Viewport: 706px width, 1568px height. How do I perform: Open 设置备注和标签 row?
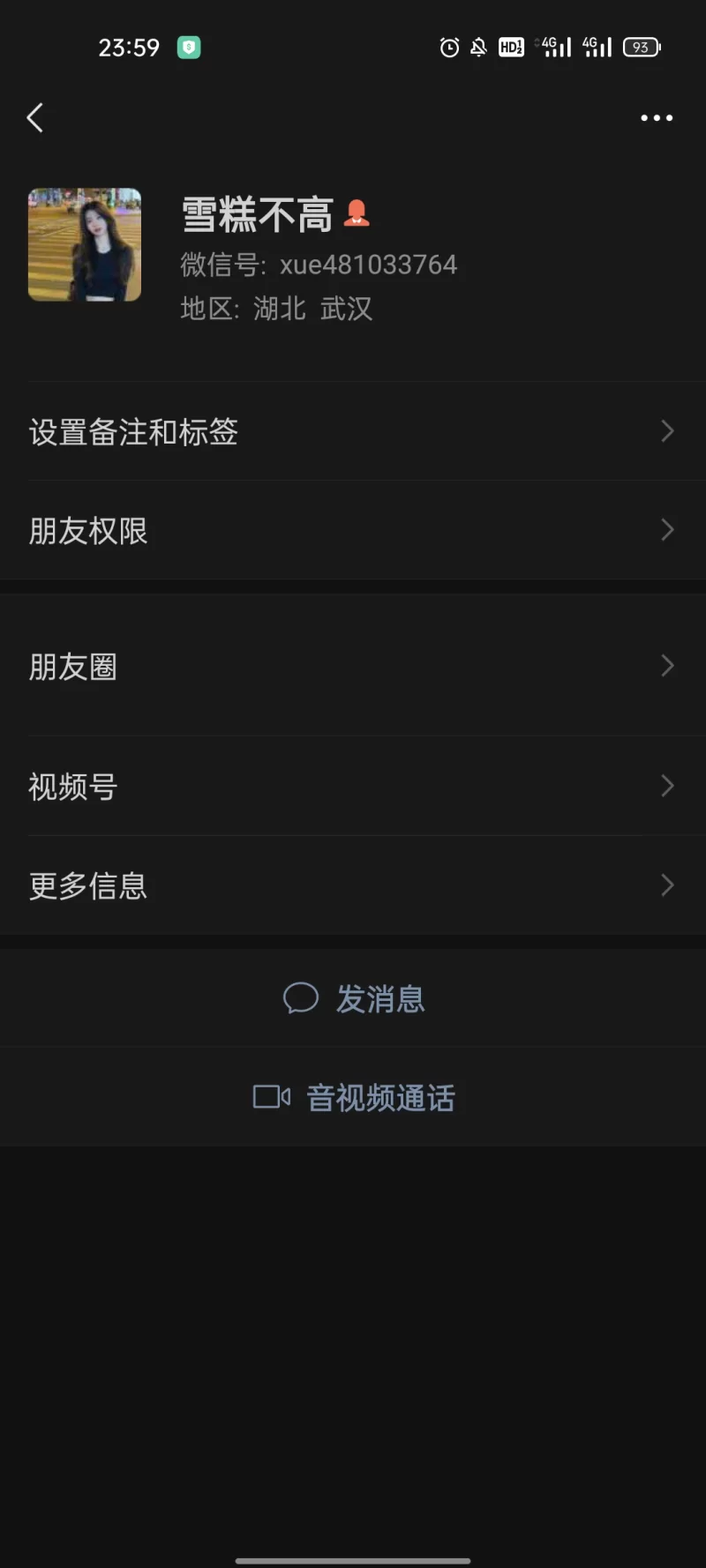353,431
